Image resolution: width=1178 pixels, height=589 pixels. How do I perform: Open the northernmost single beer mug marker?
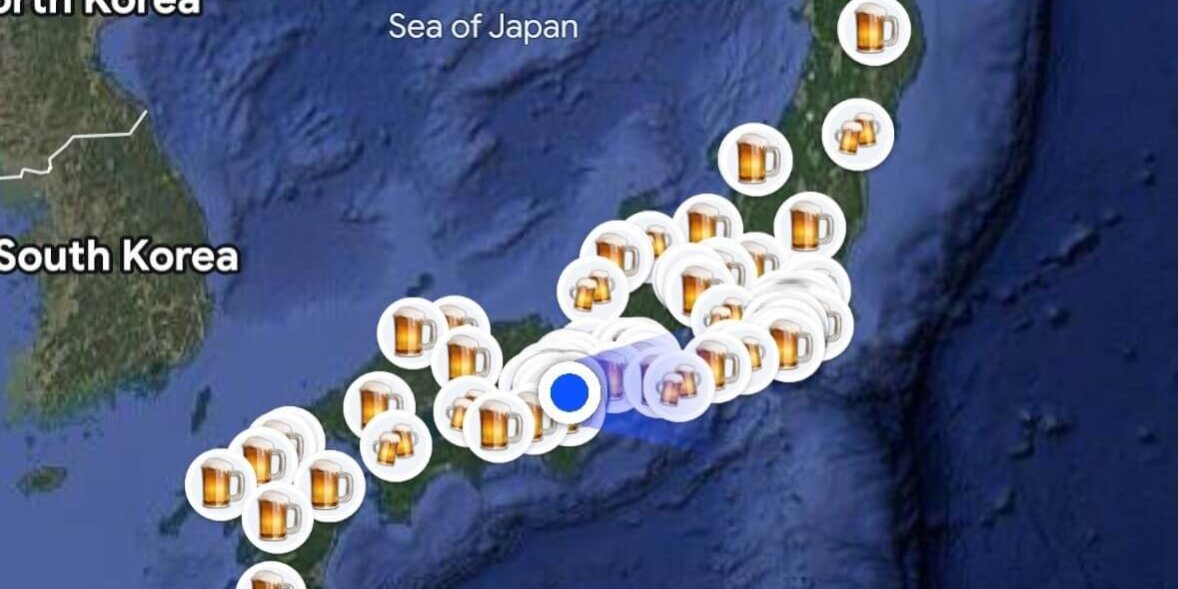[x=875, y=29]
